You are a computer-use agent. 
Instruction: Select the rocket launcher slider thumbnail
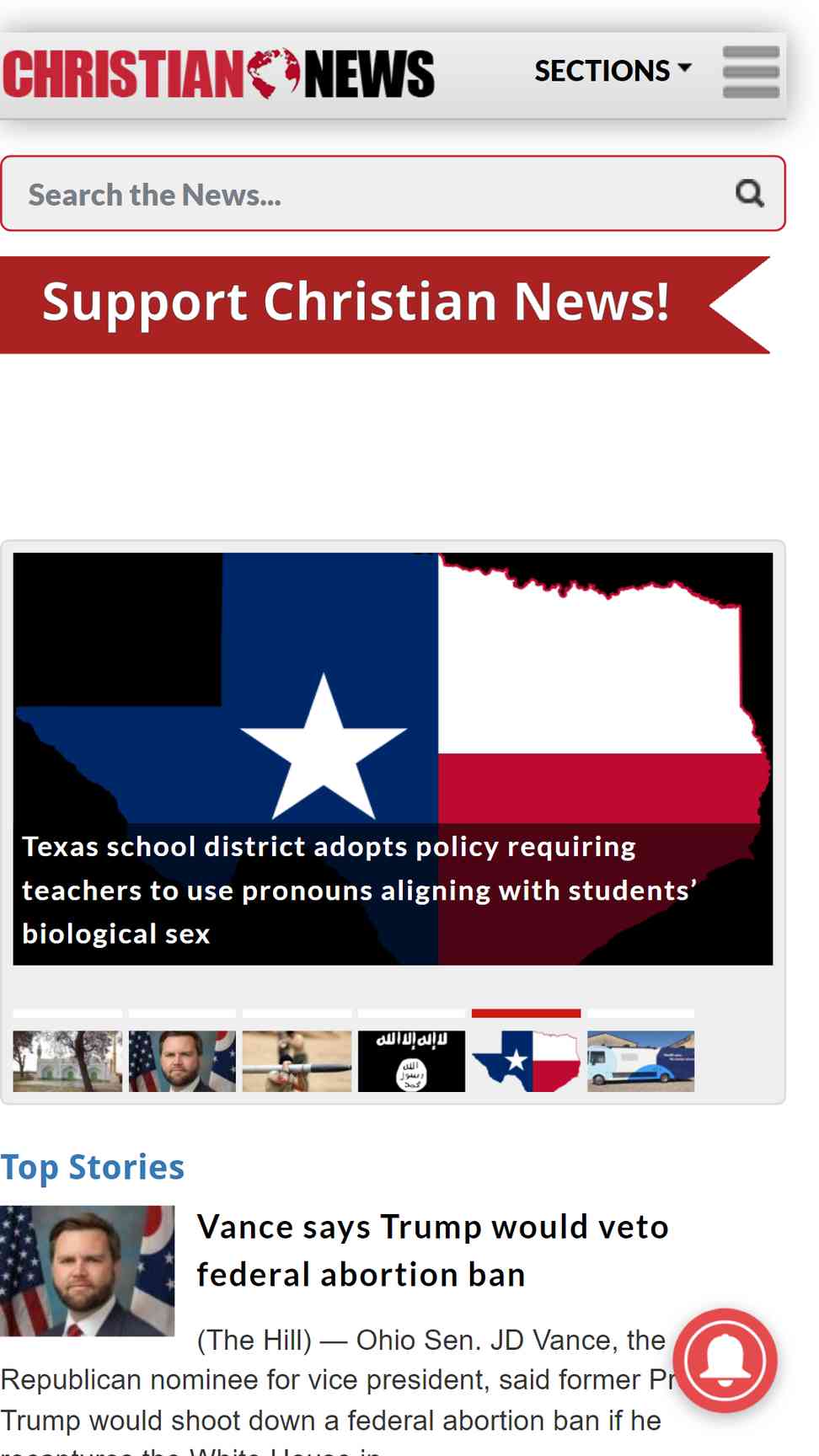[x=297, y=1061]
